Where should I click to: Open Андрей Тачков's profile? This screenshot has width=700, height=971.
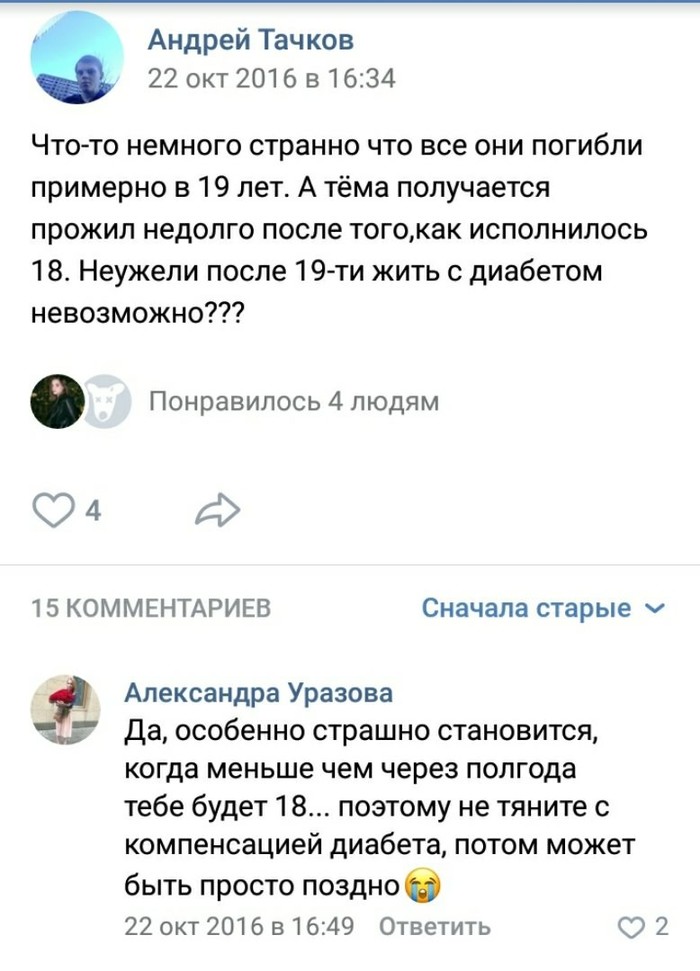click(x=250, y=40)
